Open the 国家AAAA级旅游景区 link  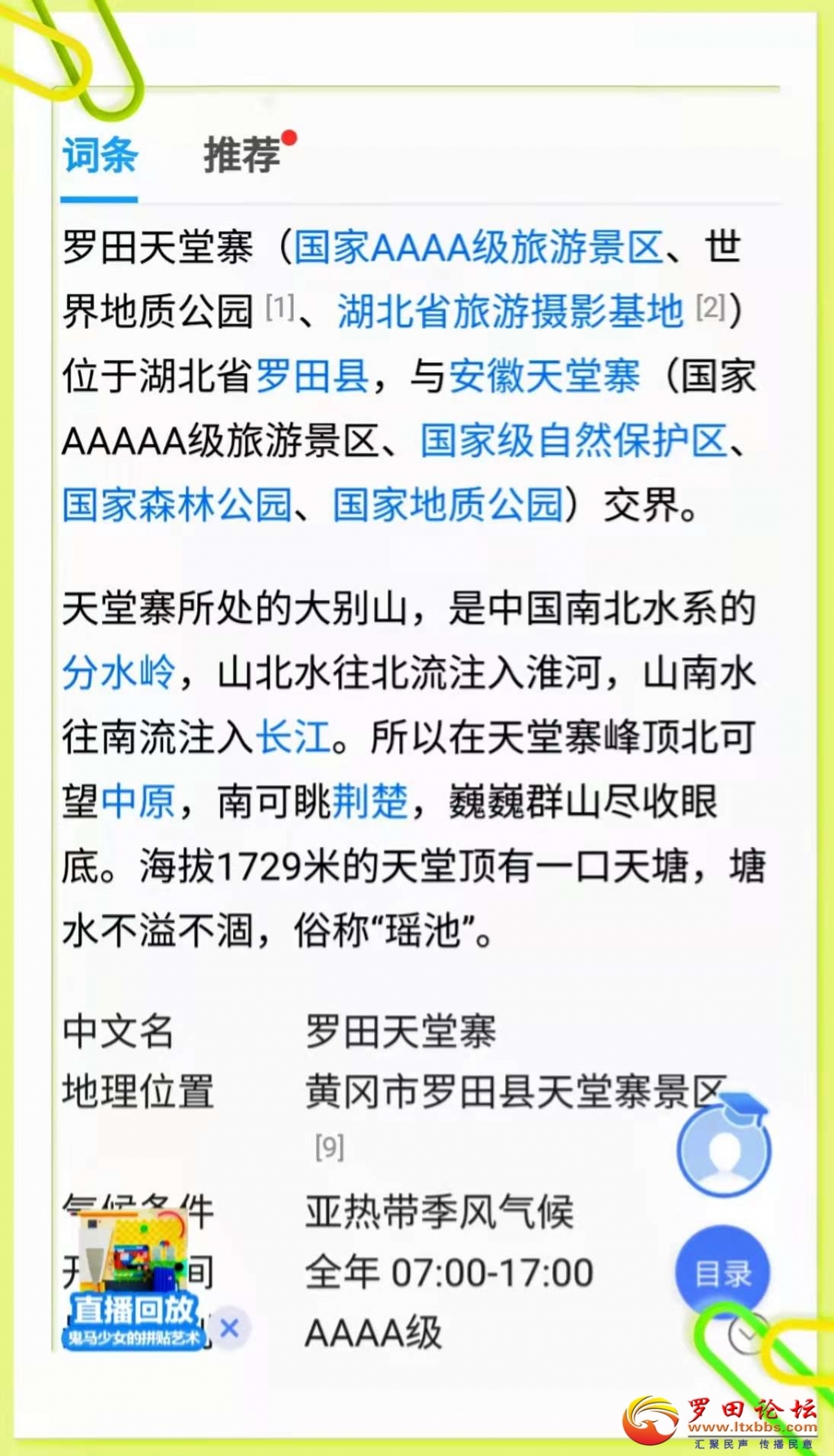coord(478,248)
